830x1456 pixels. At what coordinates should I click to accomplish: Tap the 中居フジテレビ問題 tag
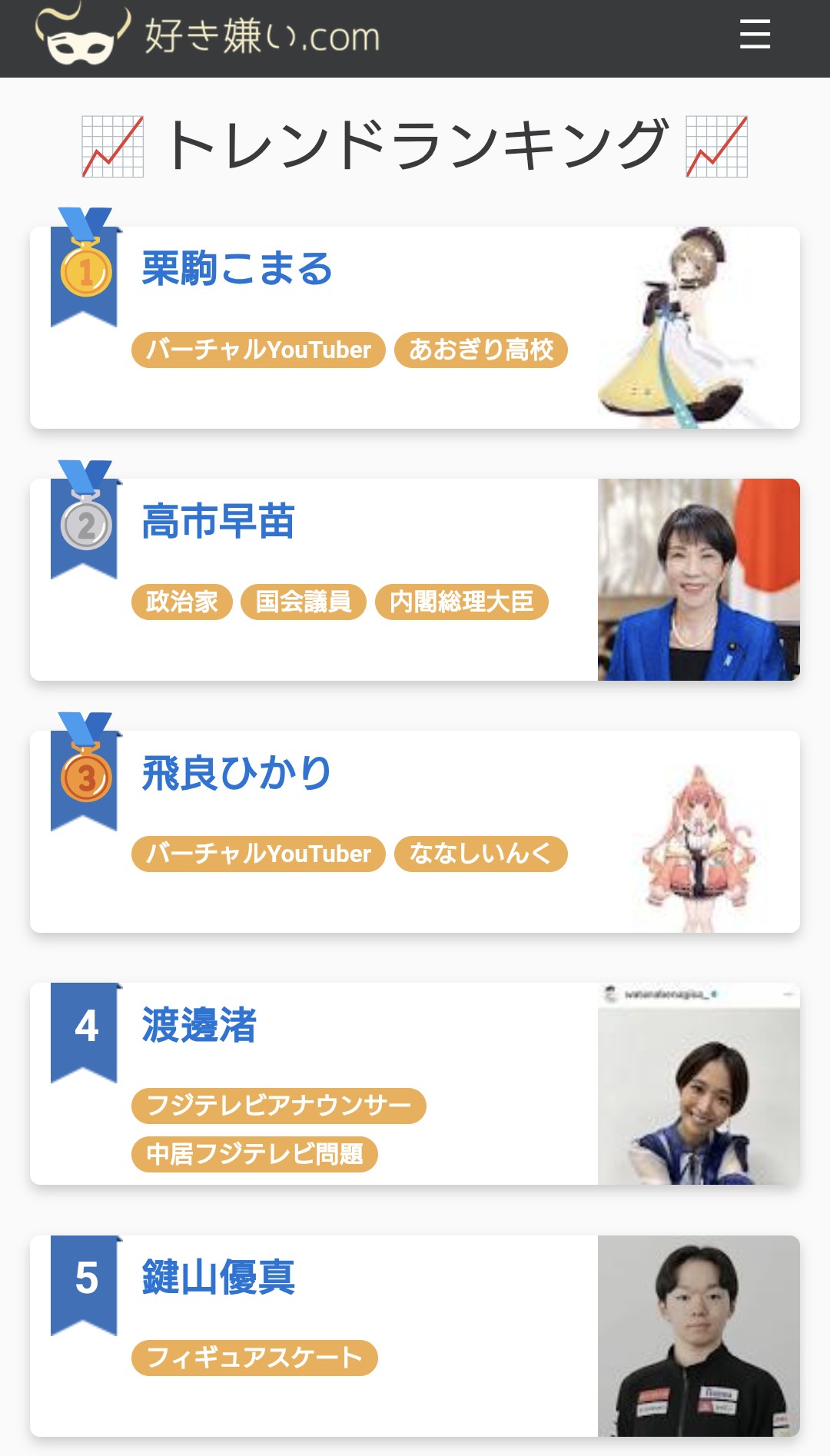[254, 1154]
